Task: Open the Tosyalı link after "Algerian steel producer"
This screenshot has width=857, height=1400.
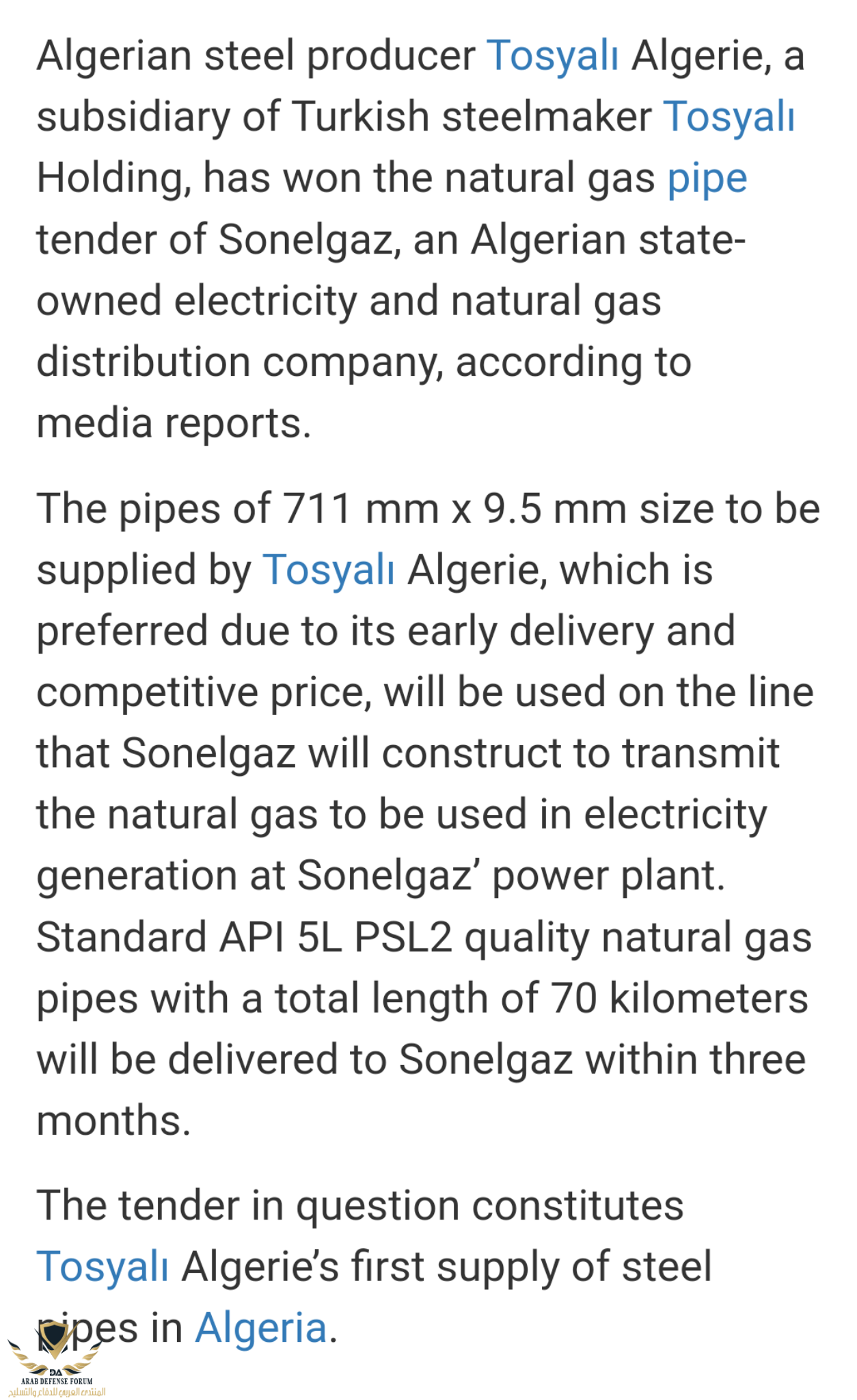Action: pyautogui.click(x=552, y=56)
